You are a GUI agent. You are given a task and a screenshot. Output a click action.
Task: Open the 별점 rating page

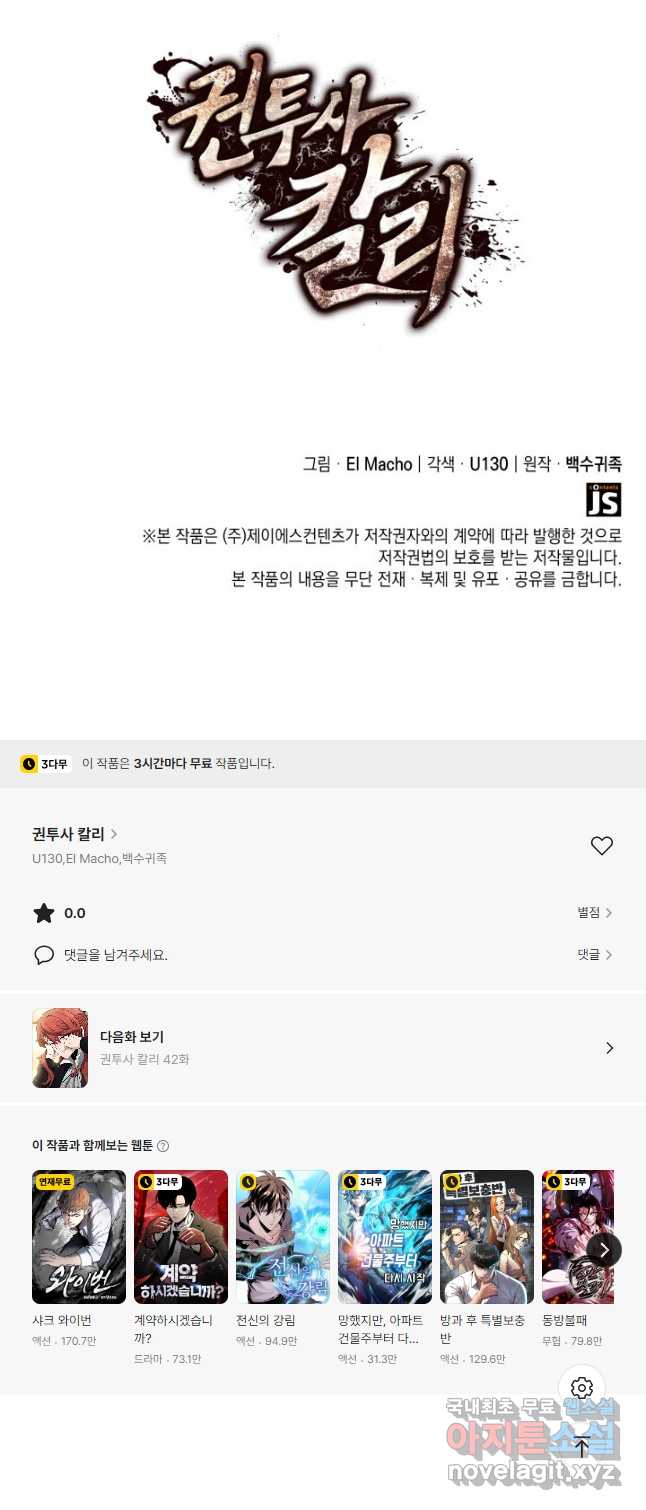594,913
